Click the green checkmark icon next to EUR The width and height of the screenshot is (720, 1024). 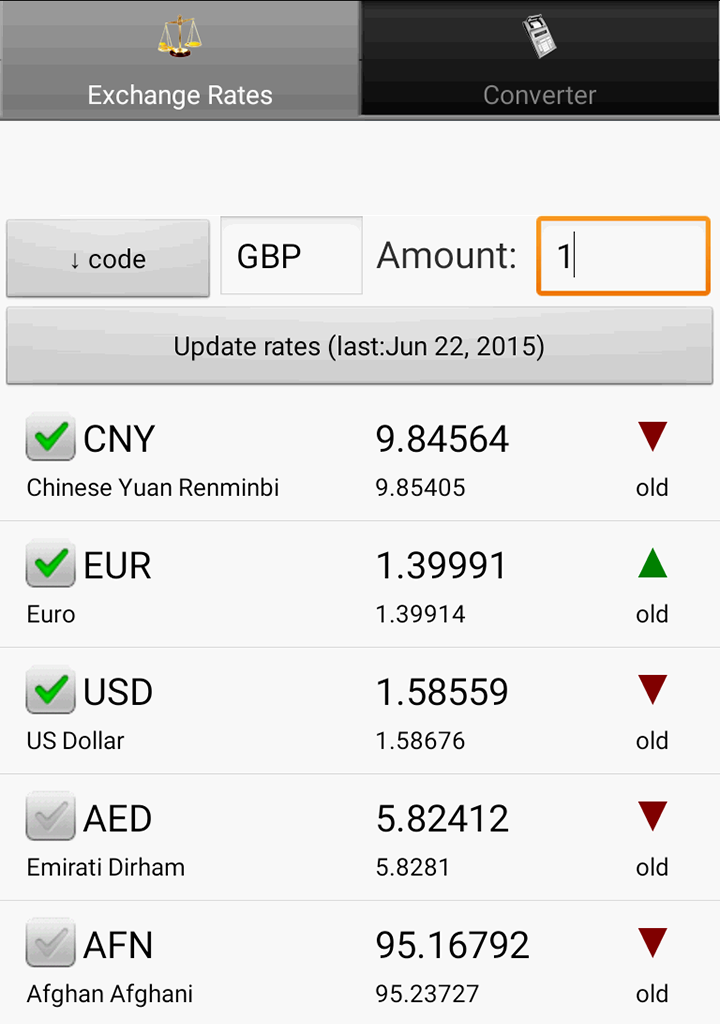[x=50, y=563]
